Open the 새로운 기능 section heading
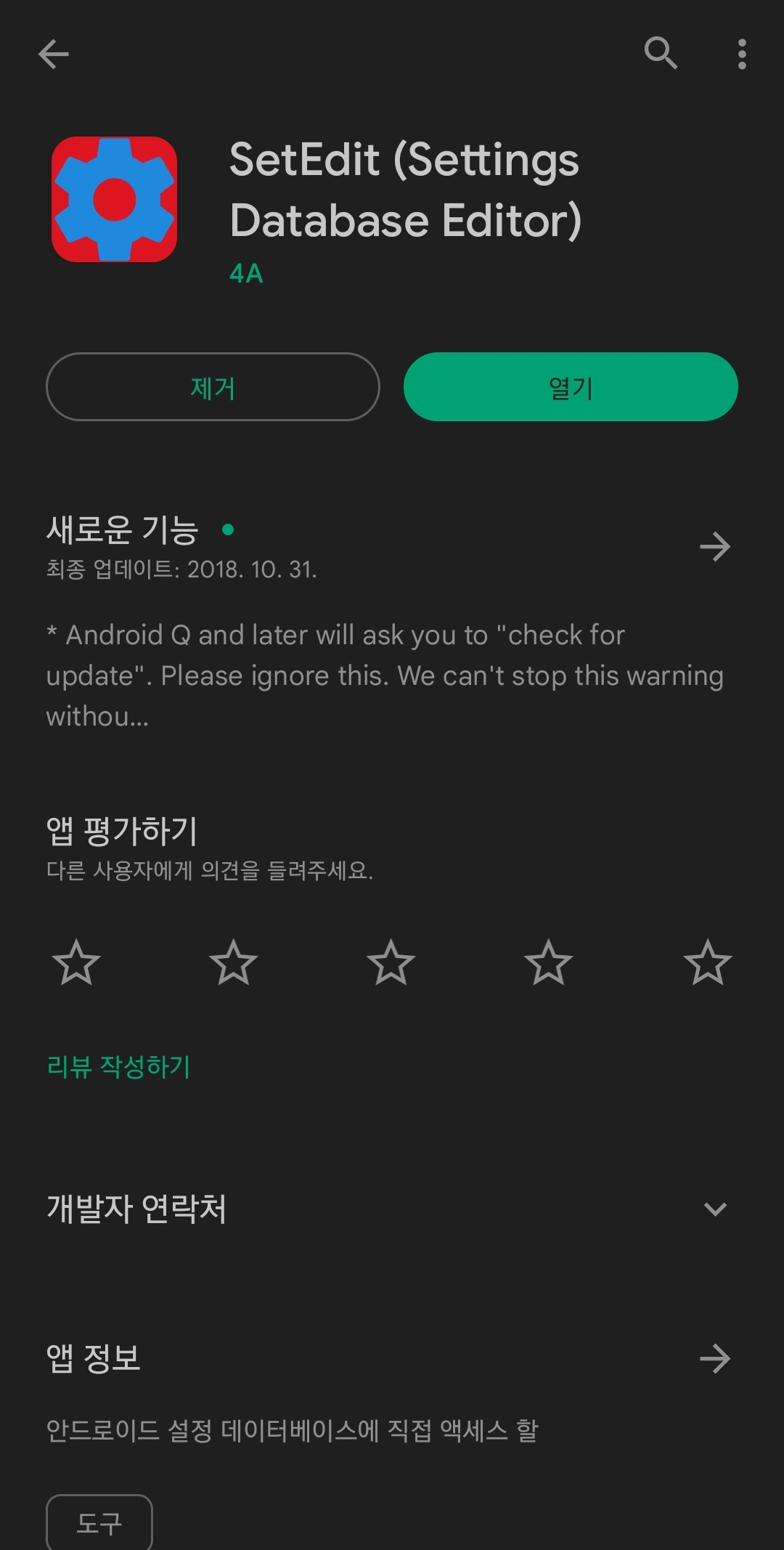784x1550 pixels. tap(123, 531)
